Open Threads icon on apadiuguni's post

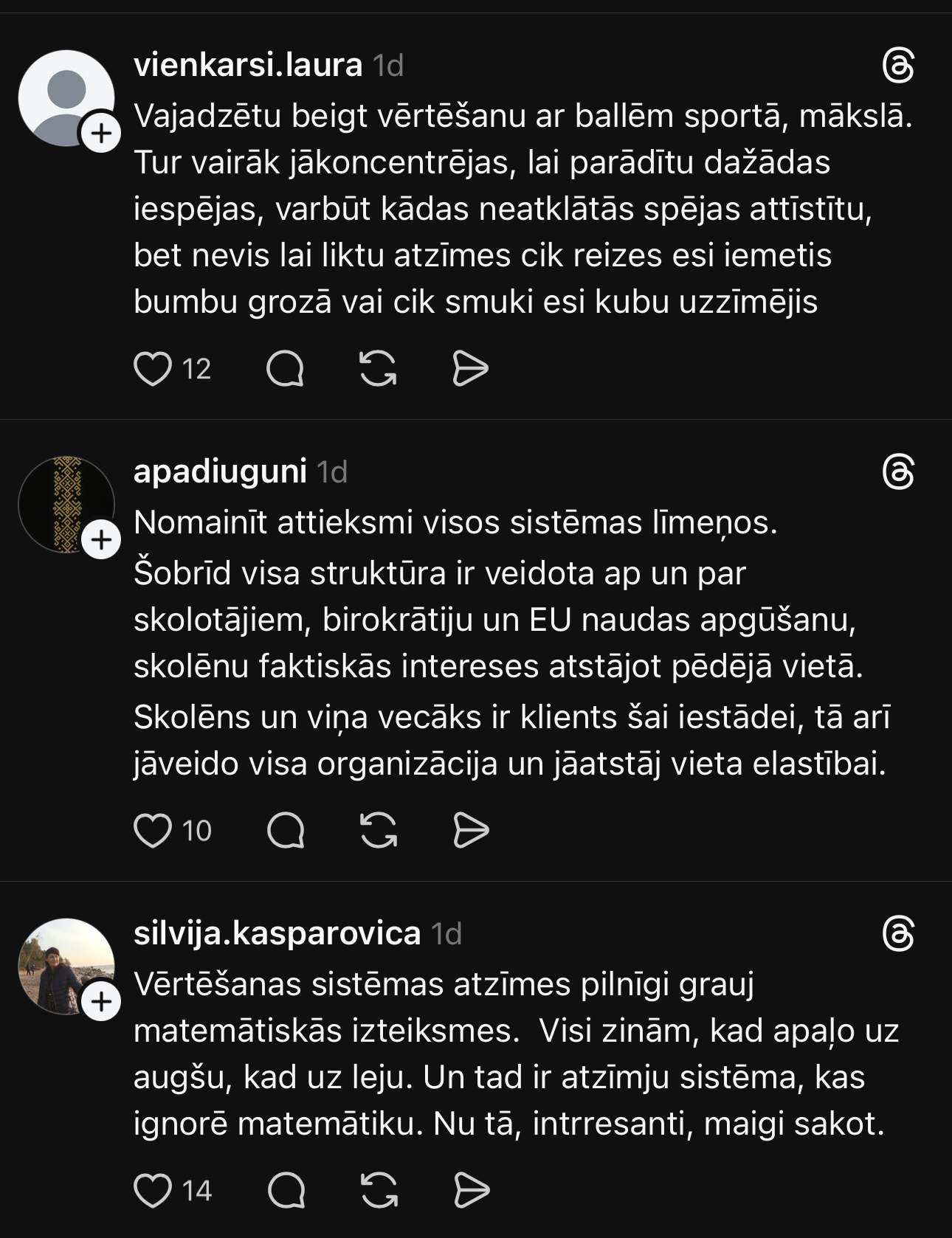click(x=898, y=472)
